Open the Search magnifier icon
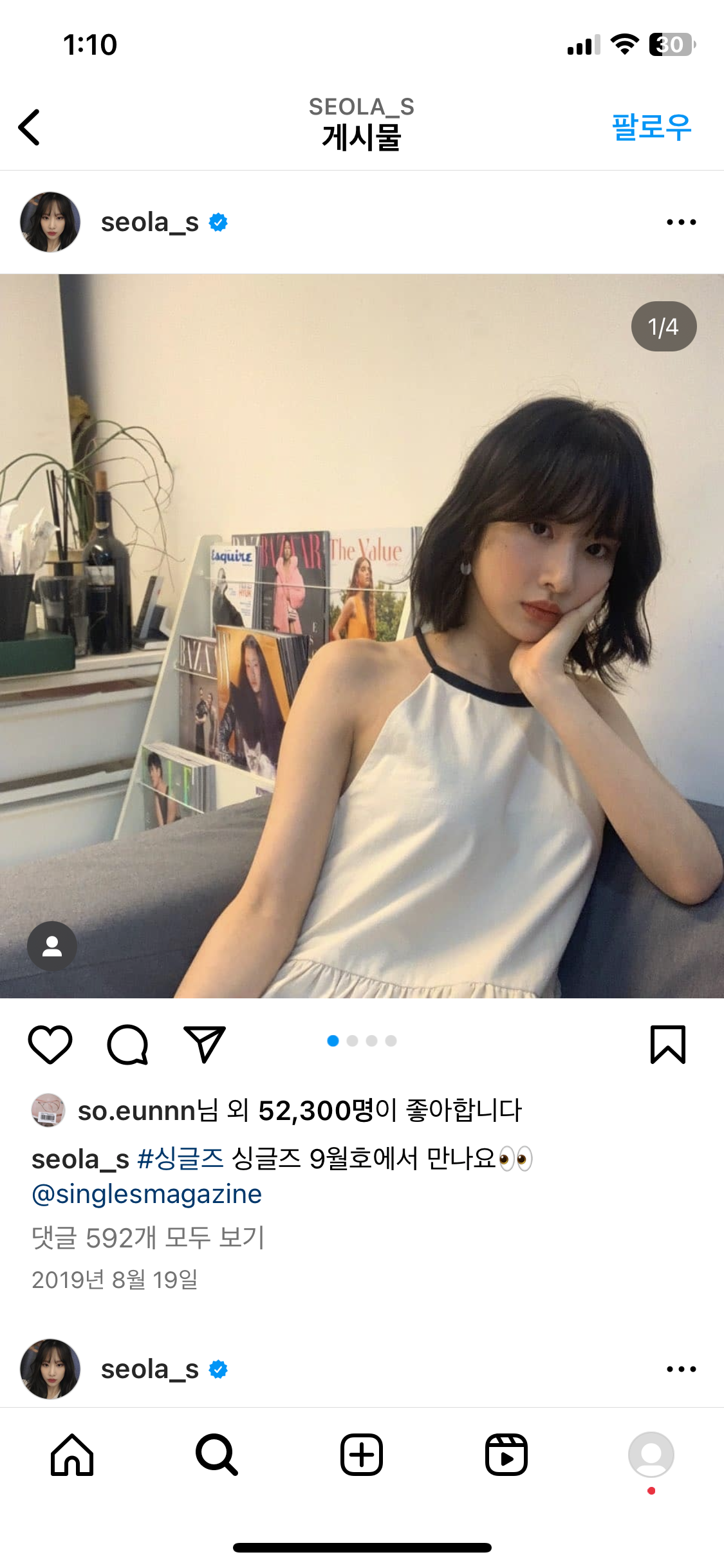This screenshot has width=724, height=1568. [x=217, y=1455]
